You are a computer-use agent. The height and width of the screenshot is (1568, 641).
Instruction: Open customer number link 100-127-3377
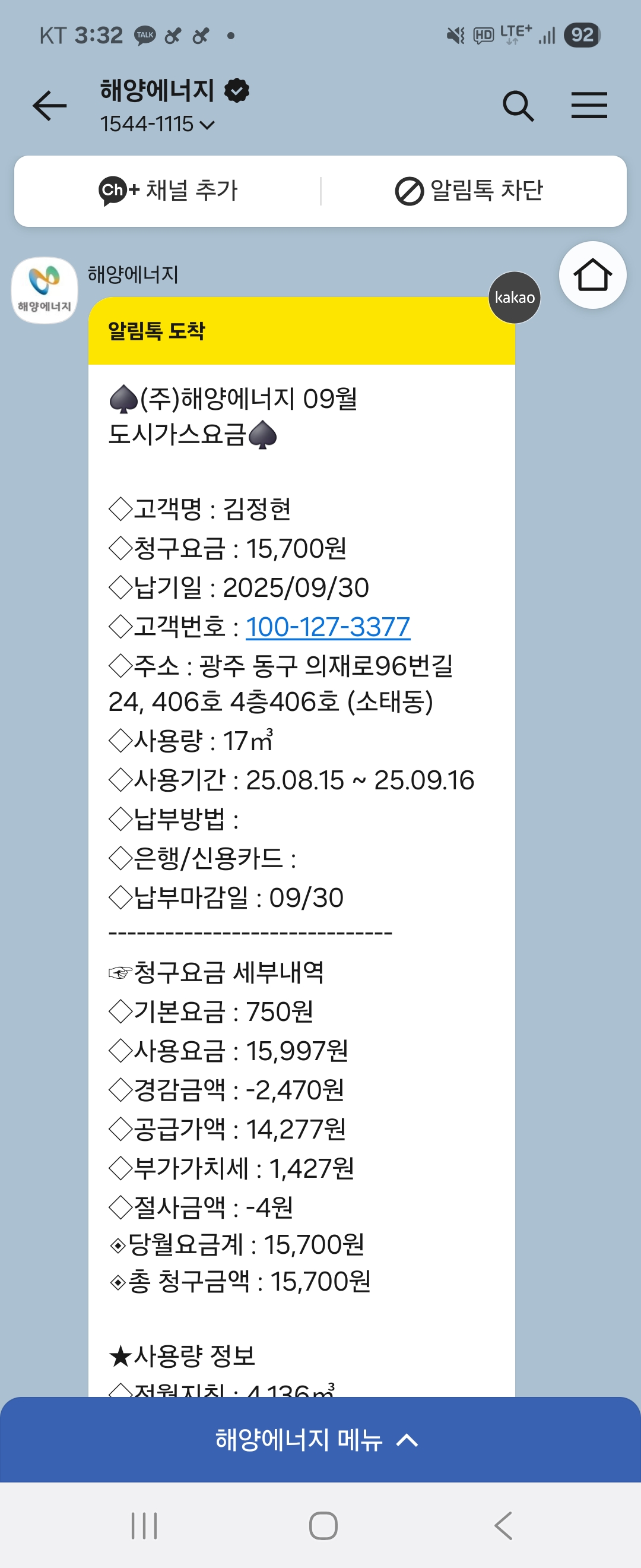pos(328,627)
